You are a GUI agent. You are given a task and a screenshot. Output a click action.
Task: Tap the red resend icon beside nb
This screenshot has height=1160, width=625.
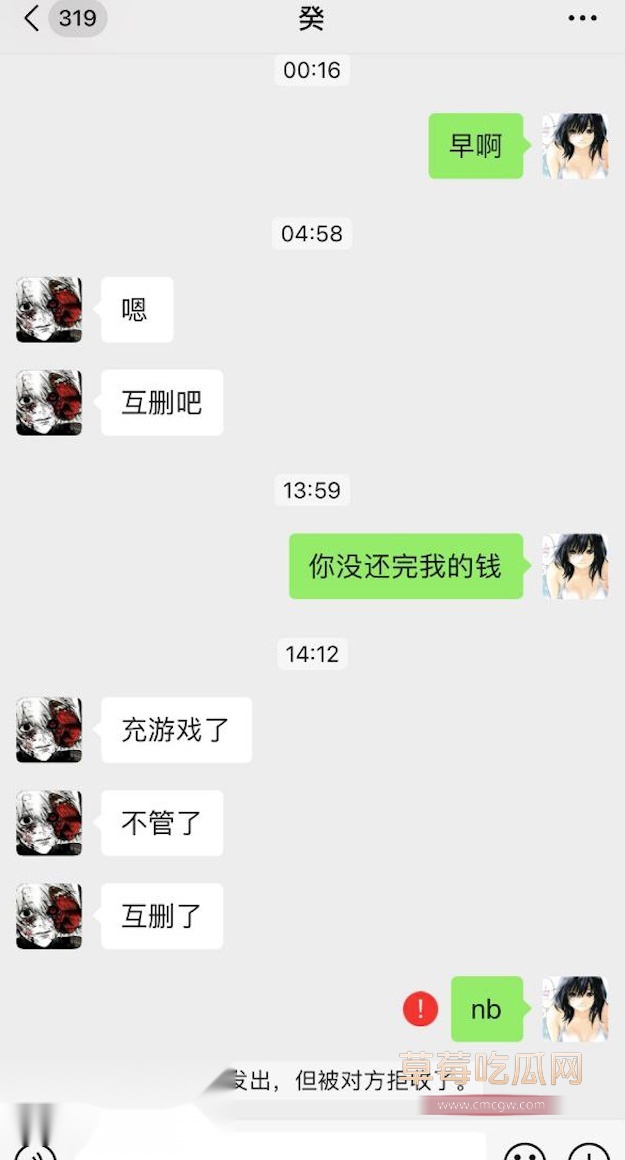420,1009
